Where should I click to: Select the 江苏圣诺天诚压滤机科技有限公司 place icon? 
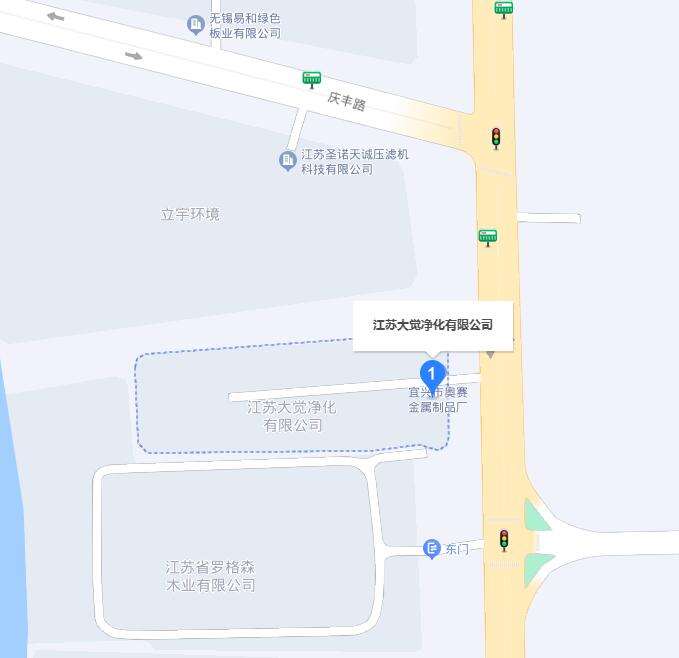click(288, 160)
